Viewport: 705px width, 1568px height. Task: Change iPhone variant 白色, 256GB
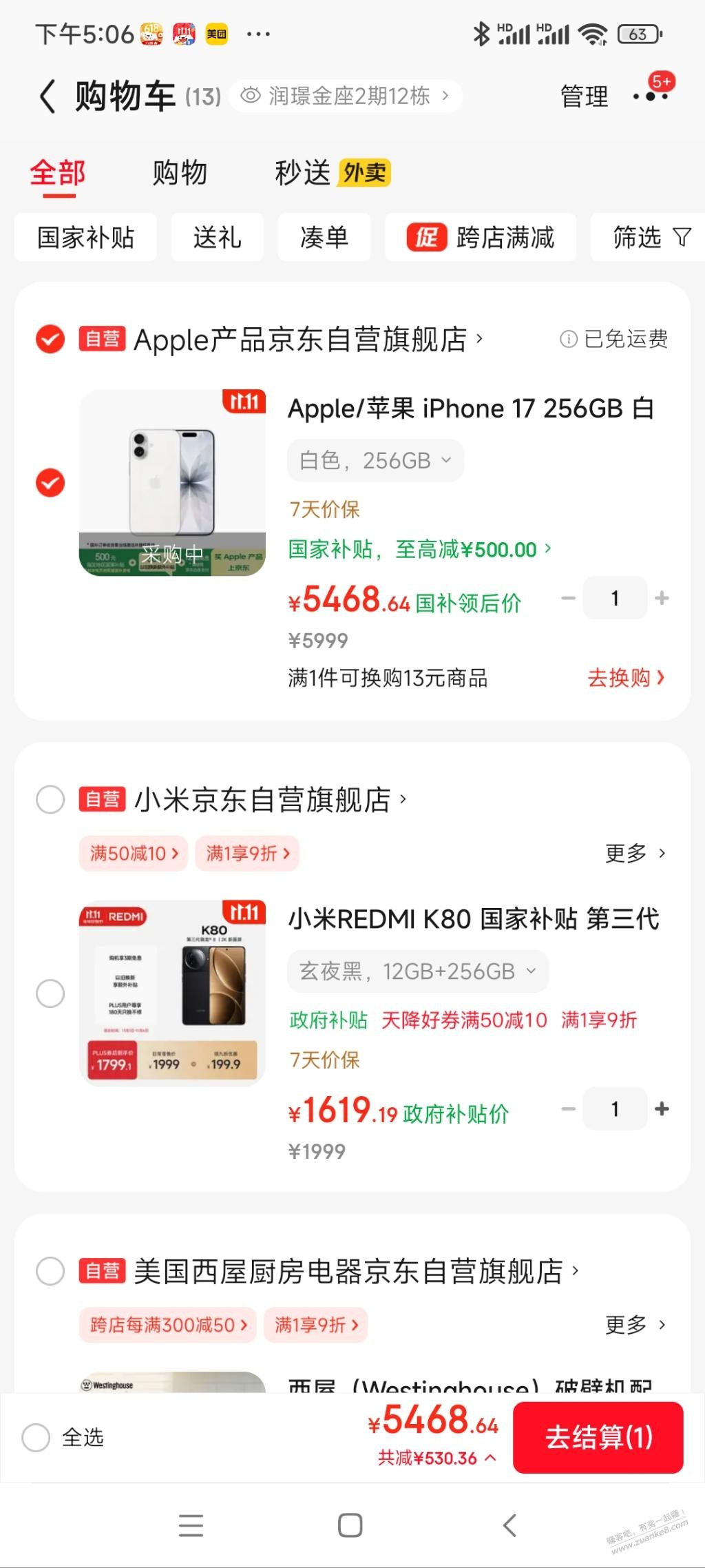click(x=375, y=460)
